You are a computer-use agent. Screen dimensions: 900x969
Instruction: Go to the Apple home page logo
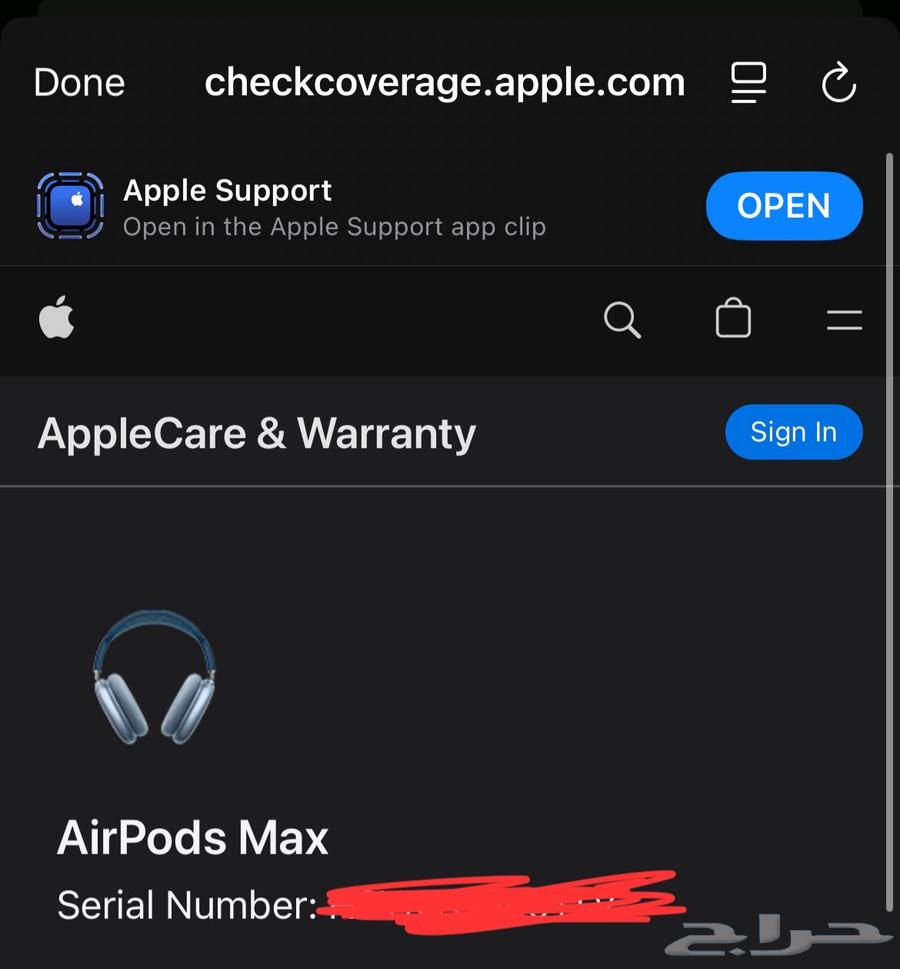click(x=57, y=320)
